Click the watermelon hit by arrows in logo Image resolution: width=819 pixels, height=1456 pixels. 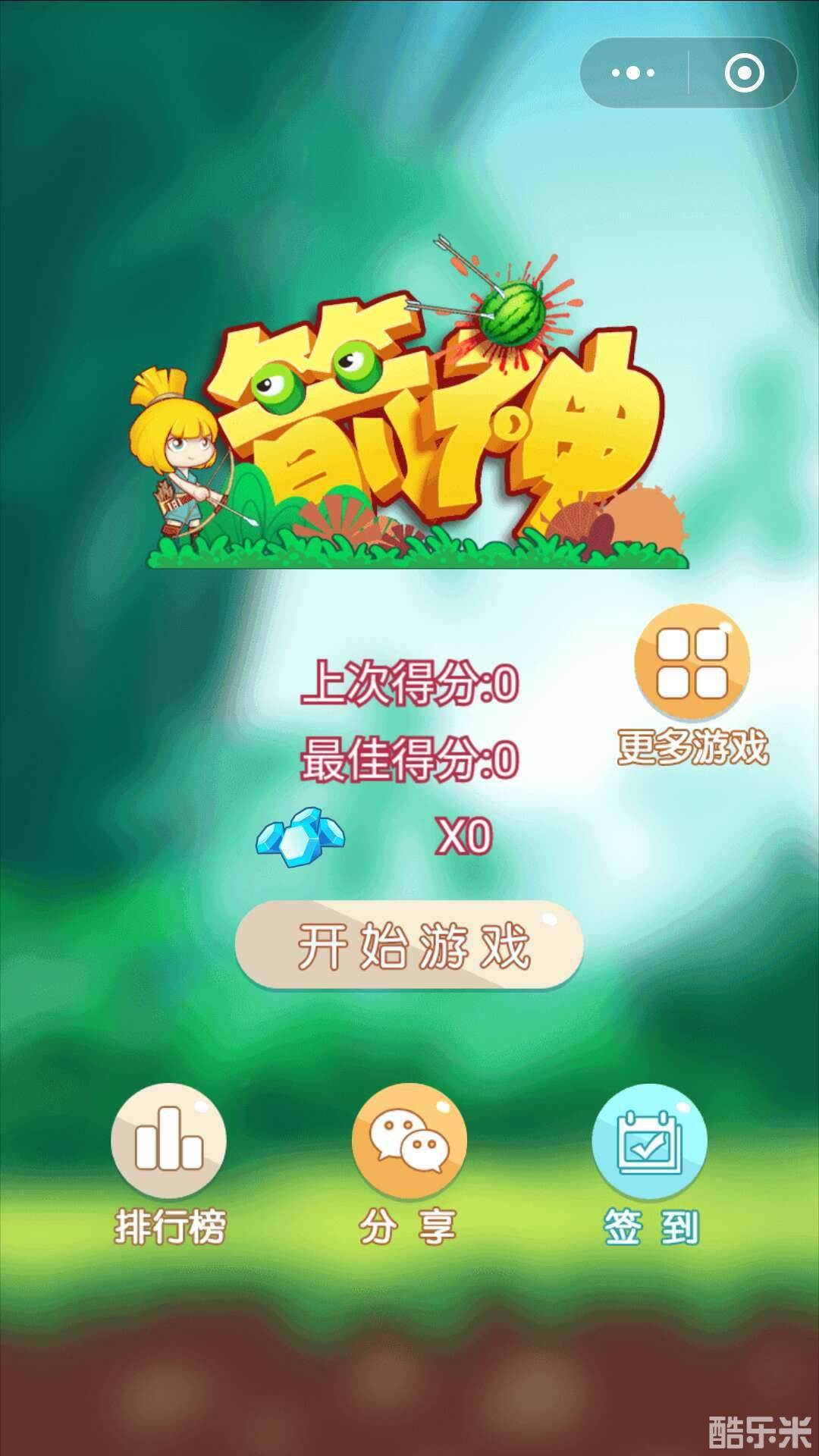[x=514, y=311]
